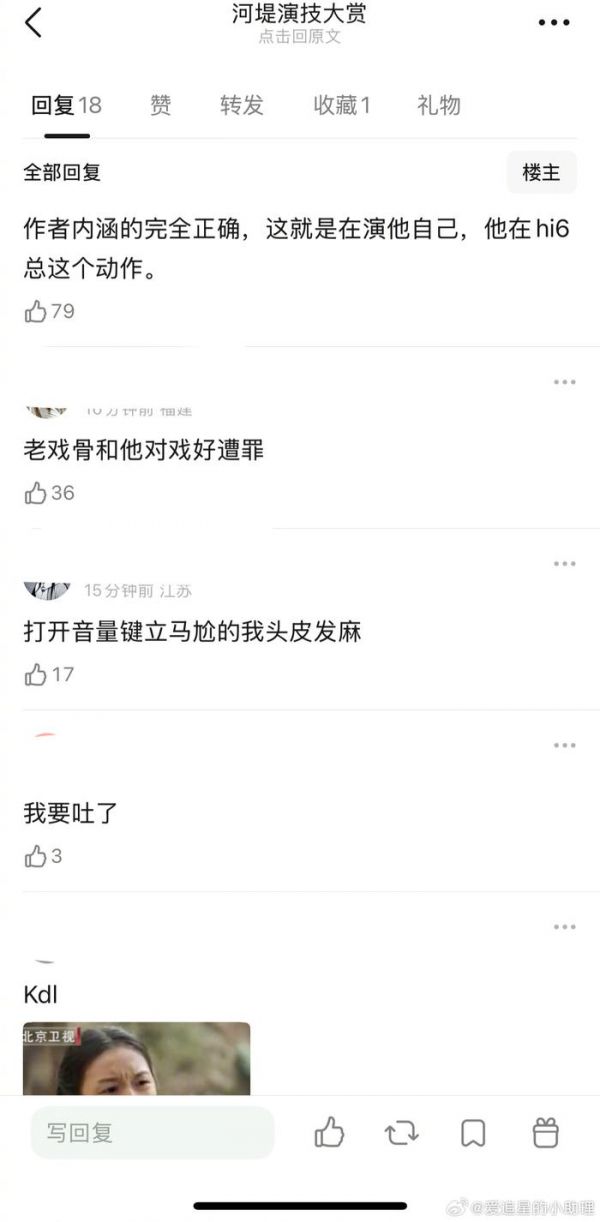Filter replies by 楼主
Viewport: 600px width, 1222px height.
tap(541, 173)
